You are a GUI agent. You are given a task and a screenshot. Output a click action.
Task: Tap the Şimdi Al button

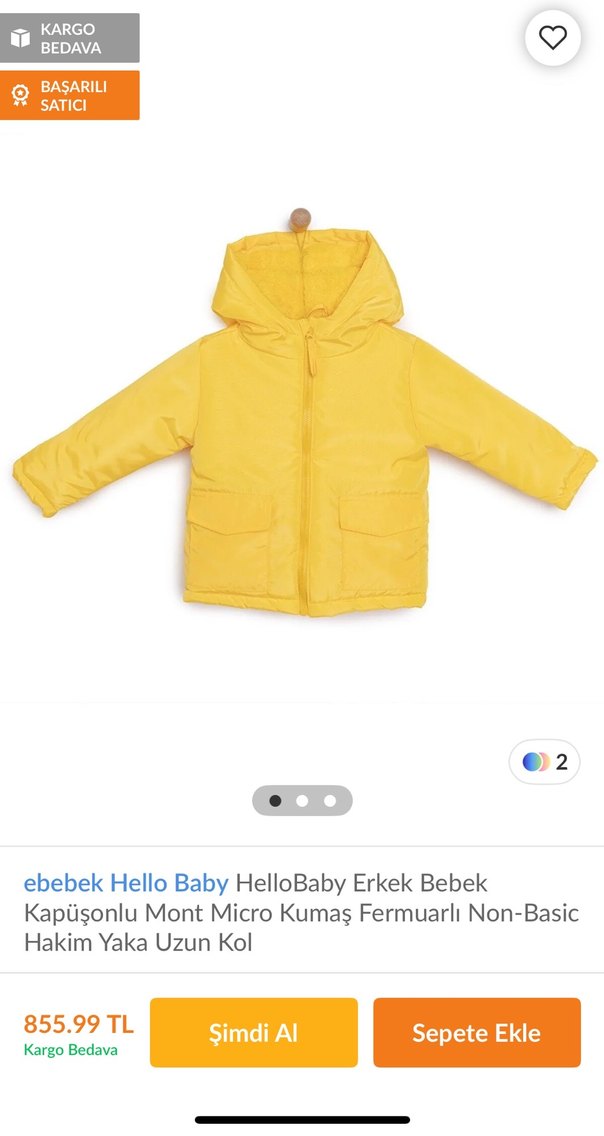click(254, 1032)
